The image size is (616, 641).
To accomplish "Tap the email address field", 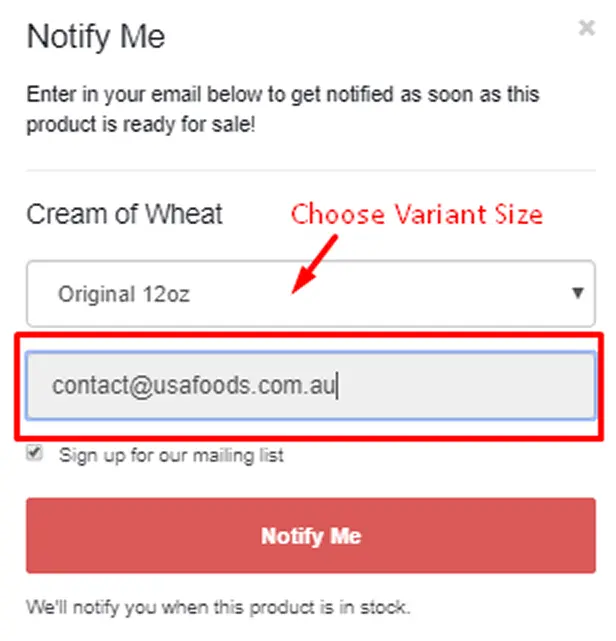I will 310,385.
